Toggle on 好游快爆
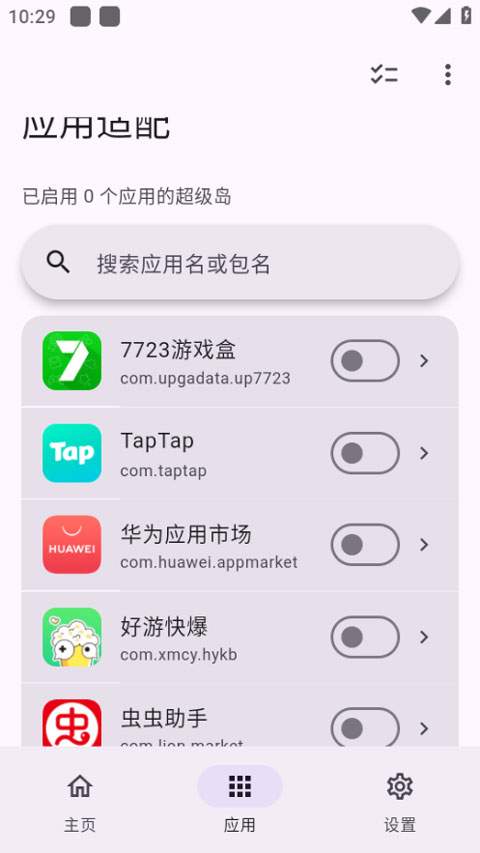The image size is (480, 853). pyautogui.click(x=365, y=636)
